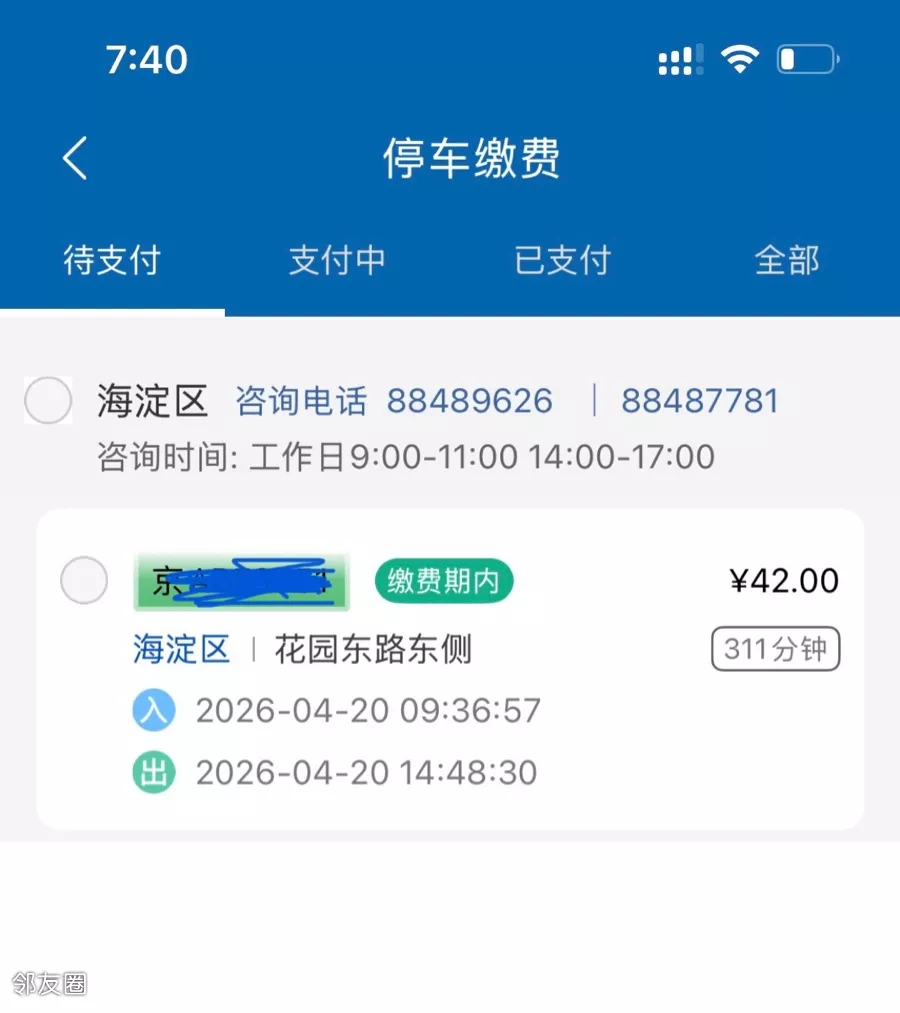900x1013 pixels.
Task: Switch to the 支付中 tab
Action: (x=337, y=260)
